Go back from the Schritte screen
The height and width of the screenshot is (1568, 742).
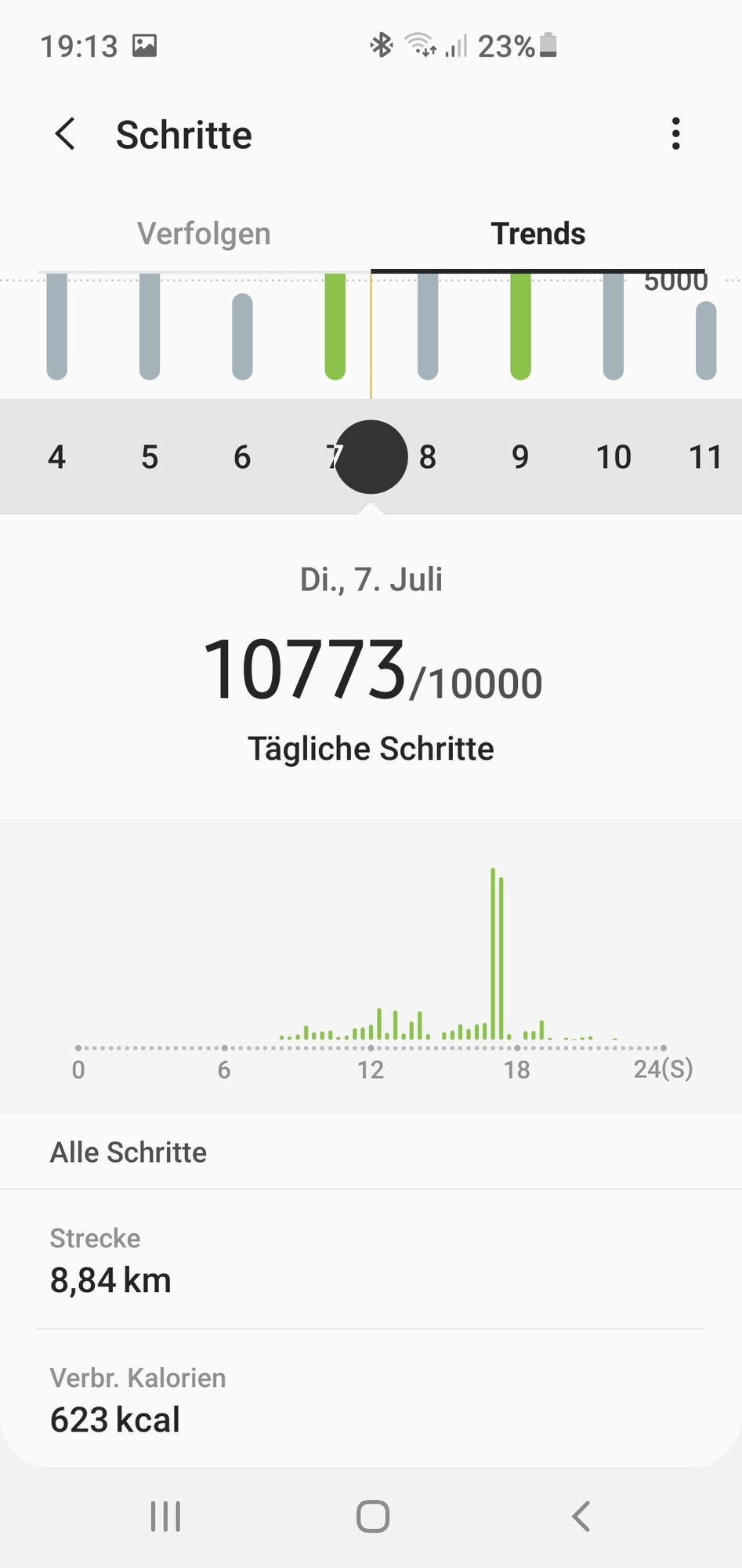point(66,134)
